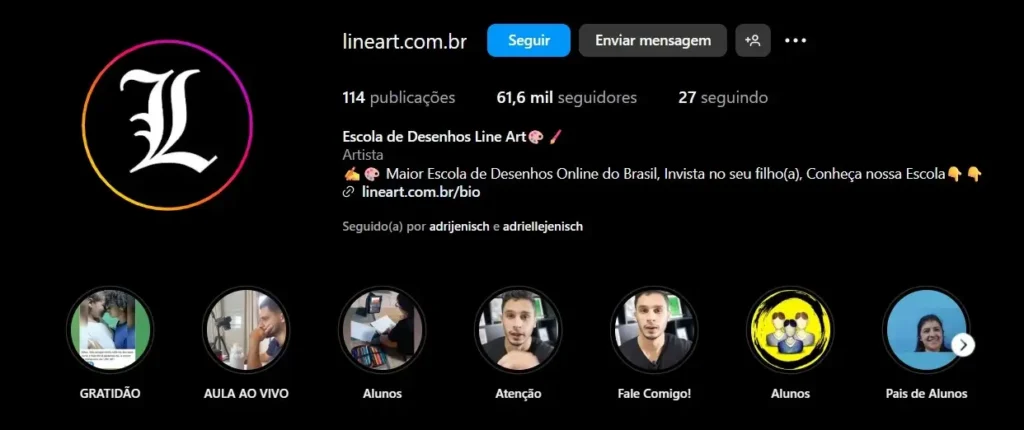The width and height of the screenshot is (1024, 430).
Task: Open the Alunos highlight with drawing supplies
Action: pyautogui.click(x=382, y=331)
